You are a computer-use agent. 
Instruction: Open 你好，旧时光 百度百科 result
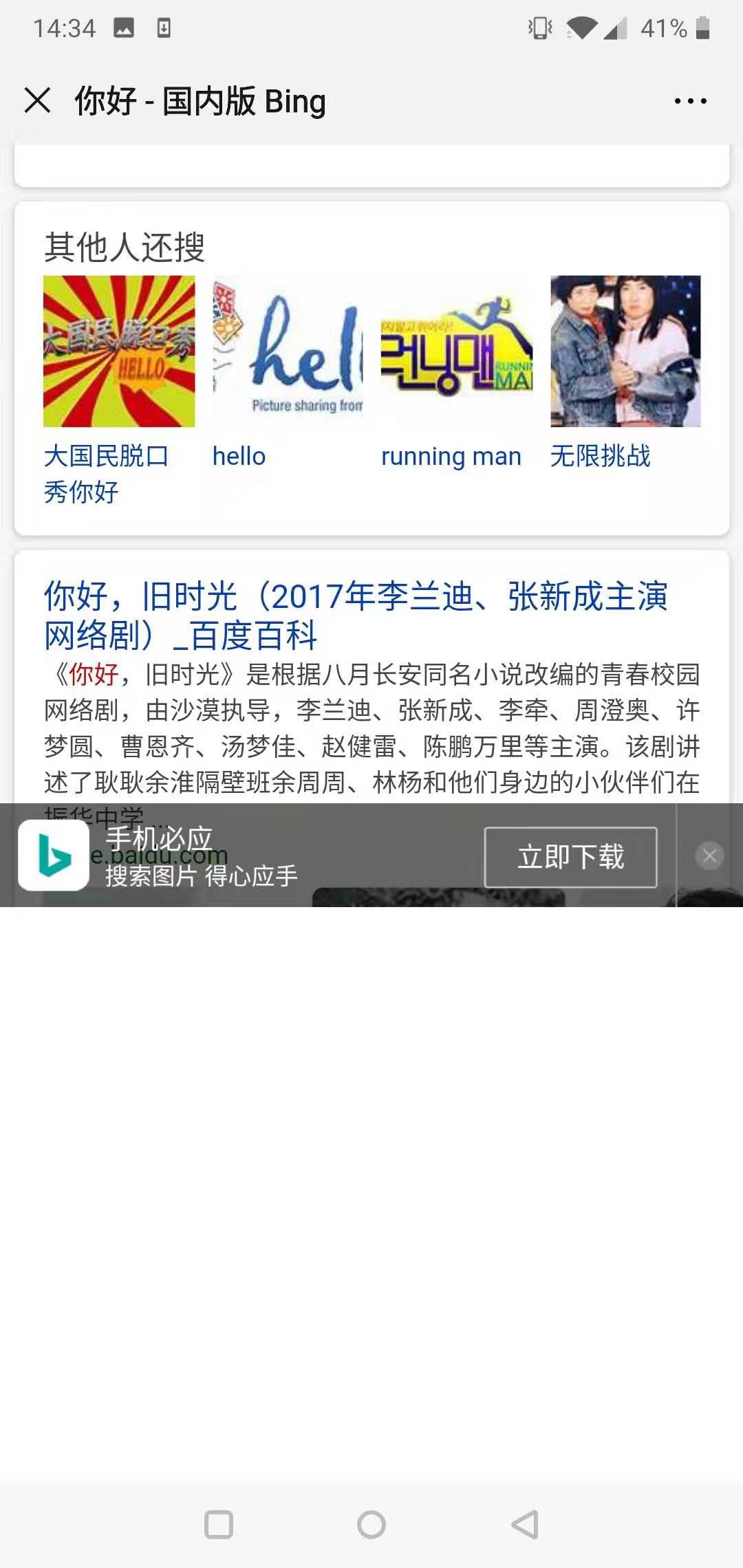[355, 615]
